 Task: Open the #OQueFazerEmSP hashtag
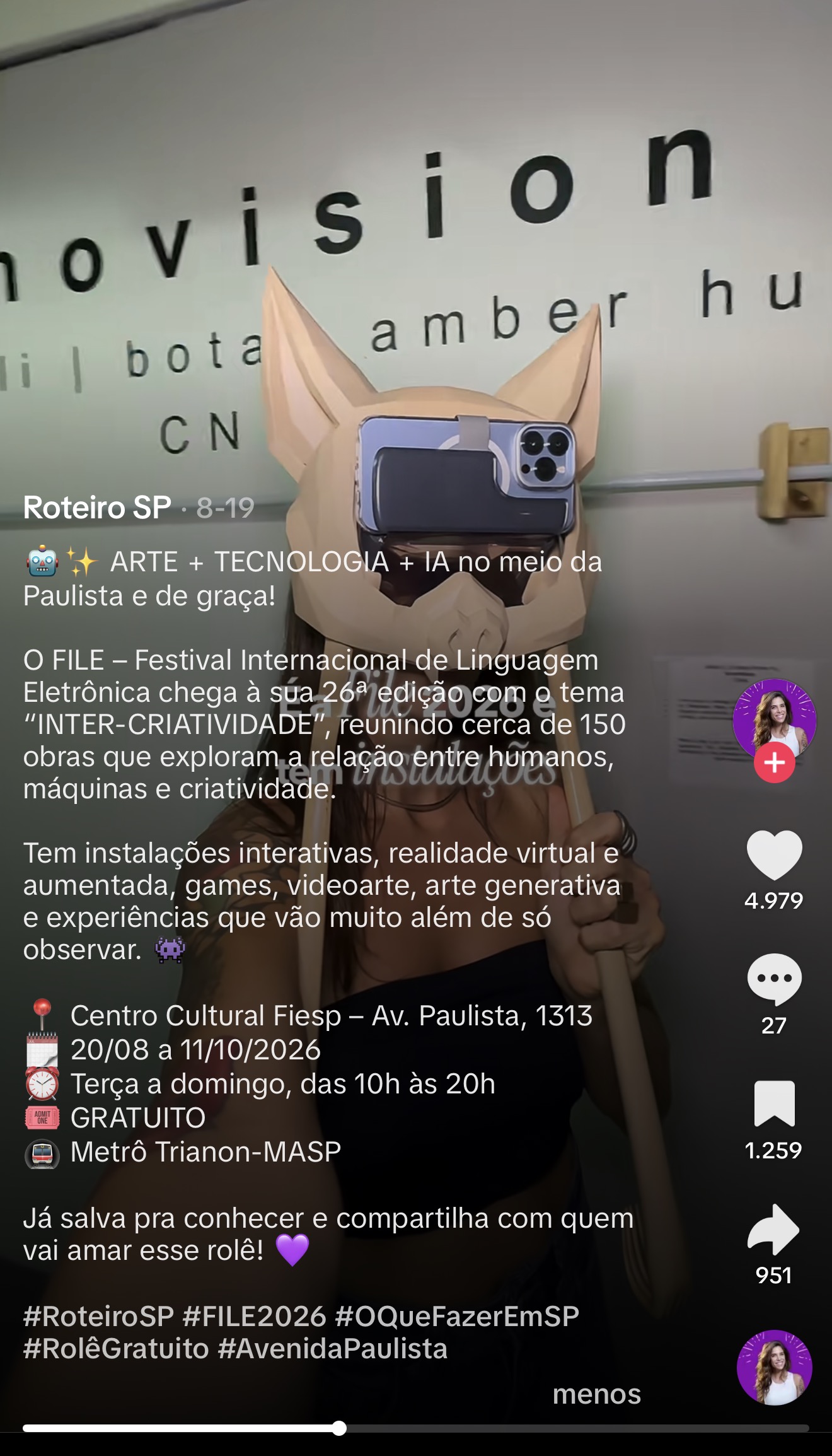click(457, 1316)
